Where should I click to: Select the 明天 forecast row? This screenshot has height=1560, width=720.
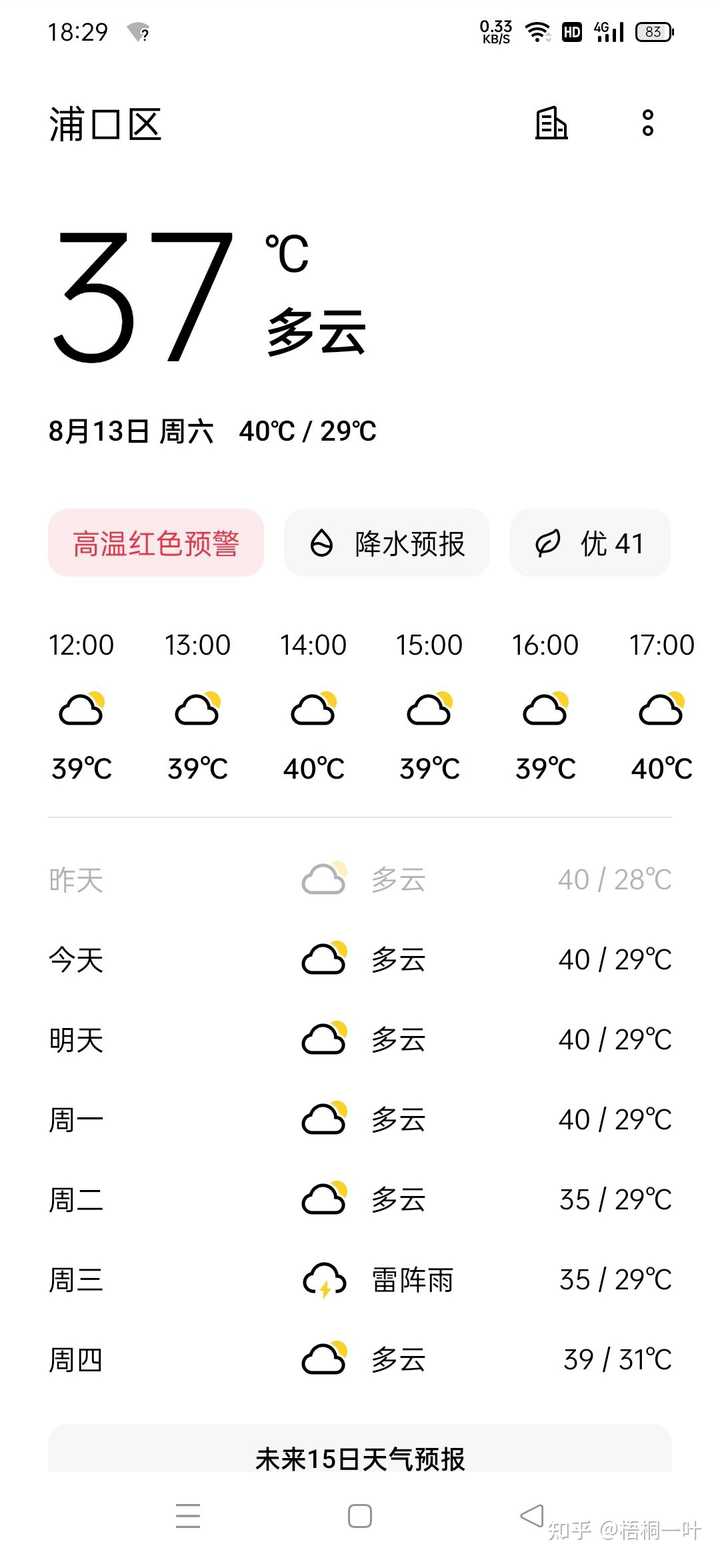(x=360, y=1040)
